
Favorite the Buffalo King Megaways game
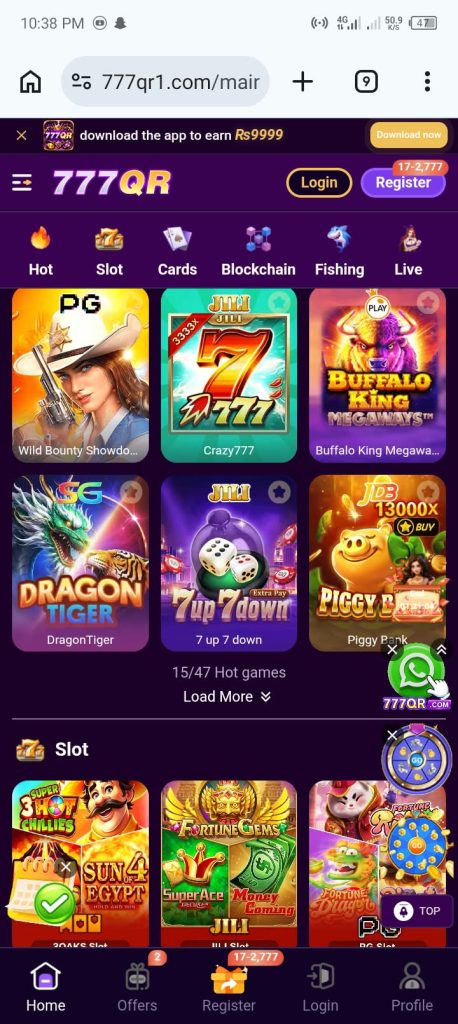[x=429, y=302]
